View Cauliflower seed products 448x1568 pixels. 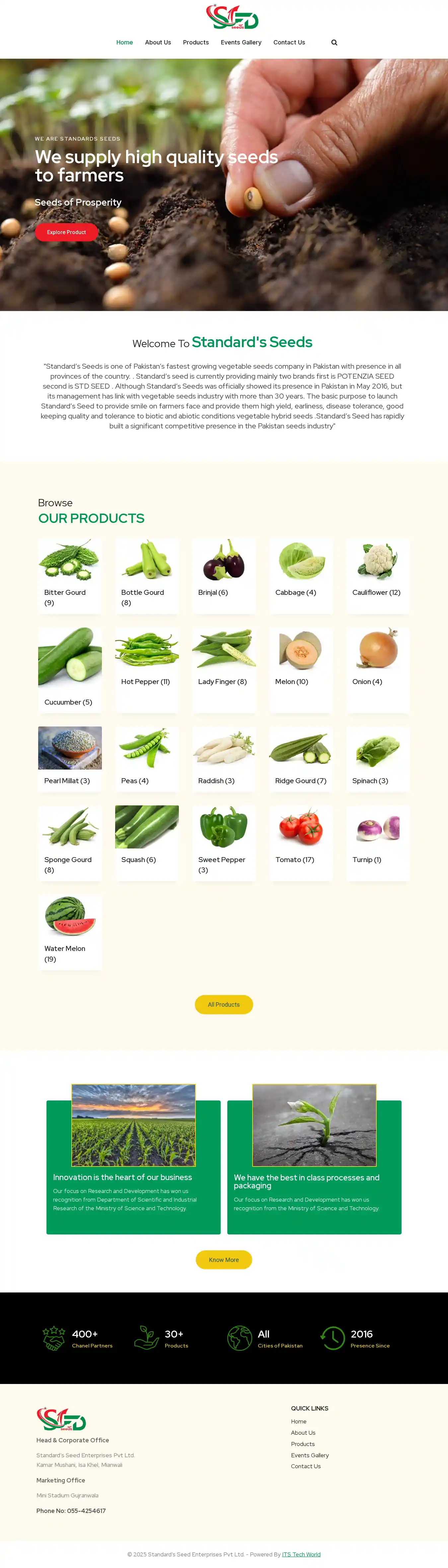378,575
